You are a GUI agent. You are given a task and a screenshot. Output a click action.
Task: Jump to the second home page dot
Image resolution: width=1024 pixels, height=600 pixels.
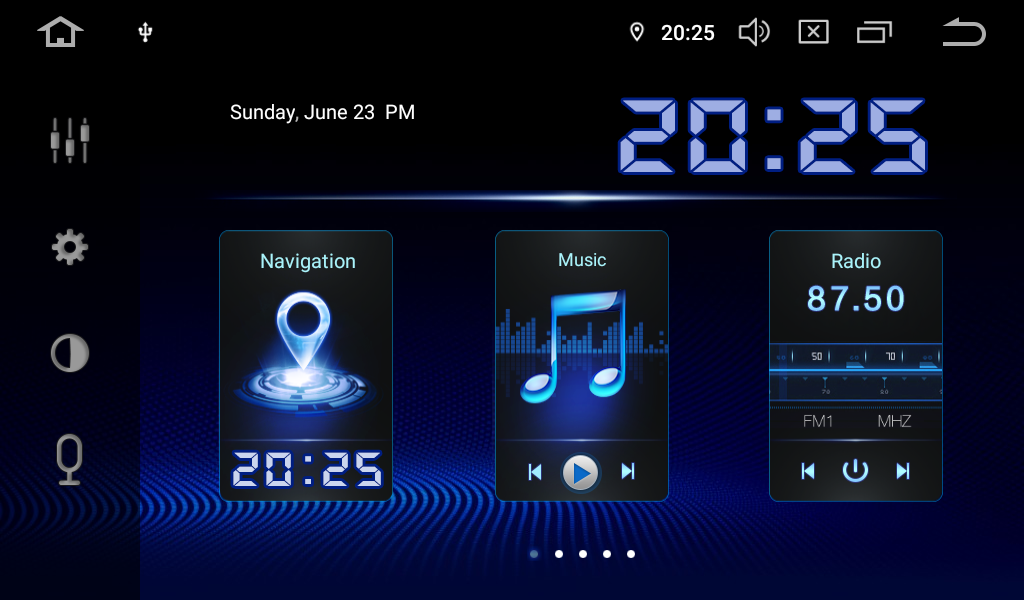pos(558,553)
